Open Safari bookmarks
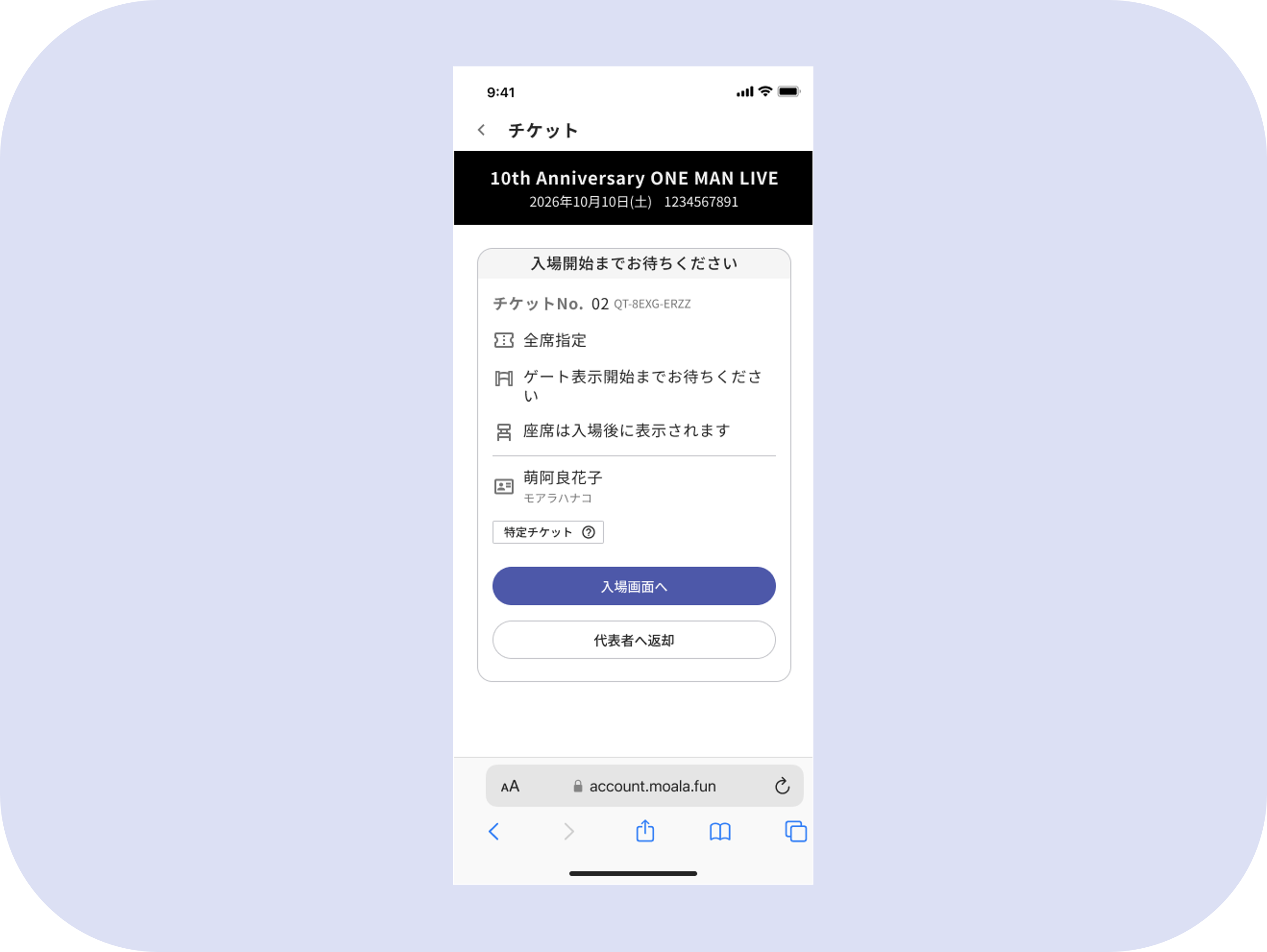Screen dimensions: 1267x952 720,832
